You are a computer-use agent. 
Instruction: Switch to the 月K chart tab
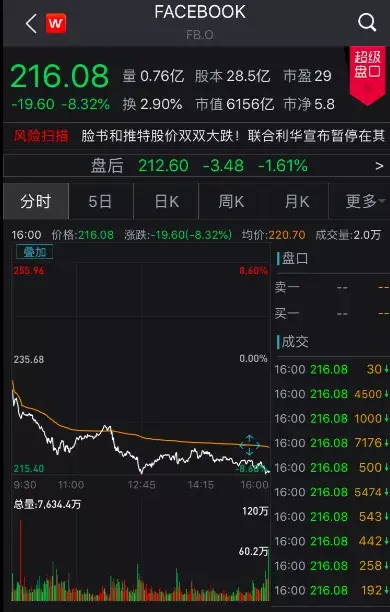297,201
